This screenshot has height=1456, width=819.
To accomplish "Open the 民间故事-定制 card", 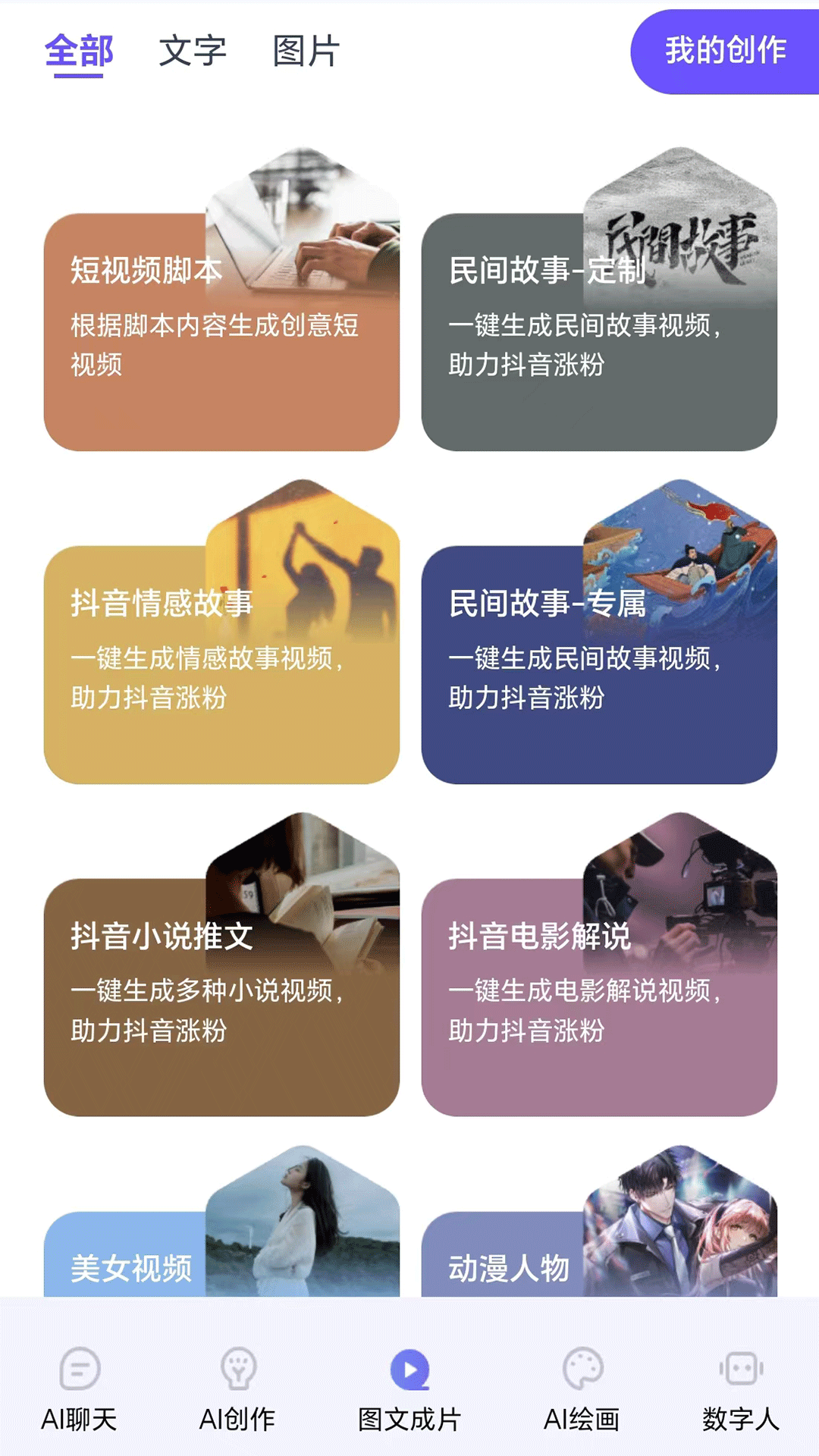I will [599, 331].
